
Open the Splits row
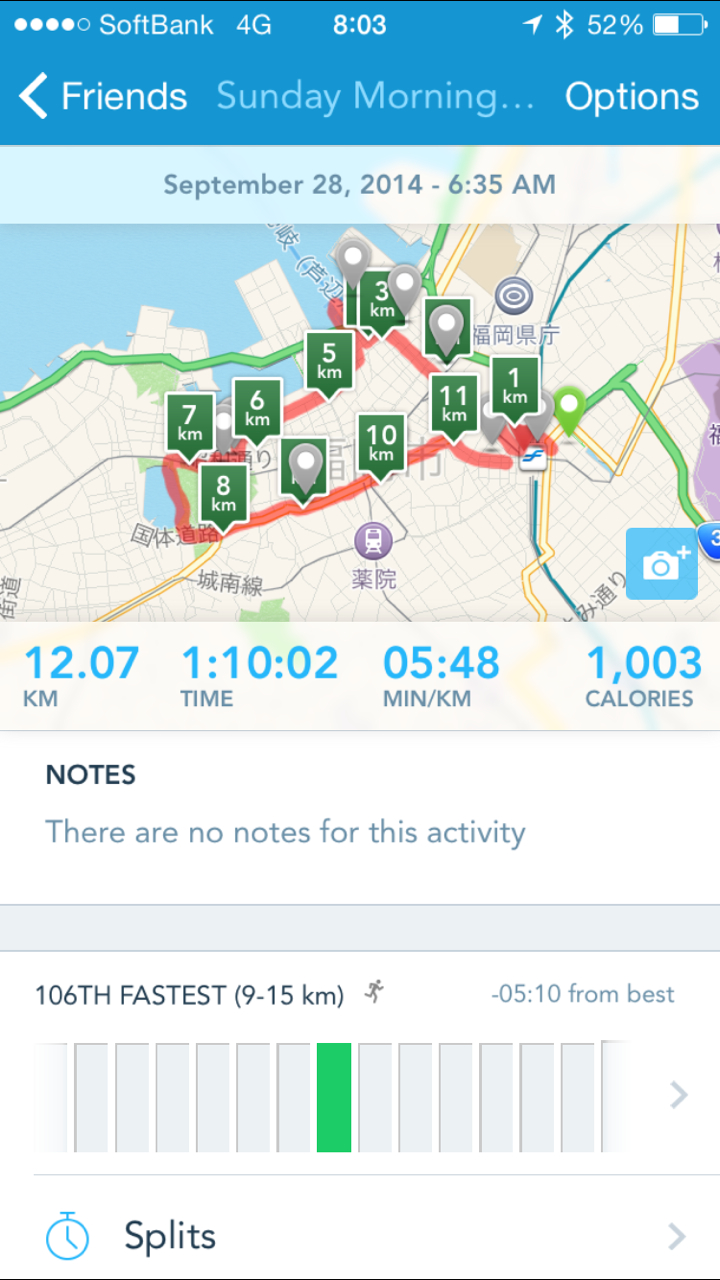click(360, 1236)
